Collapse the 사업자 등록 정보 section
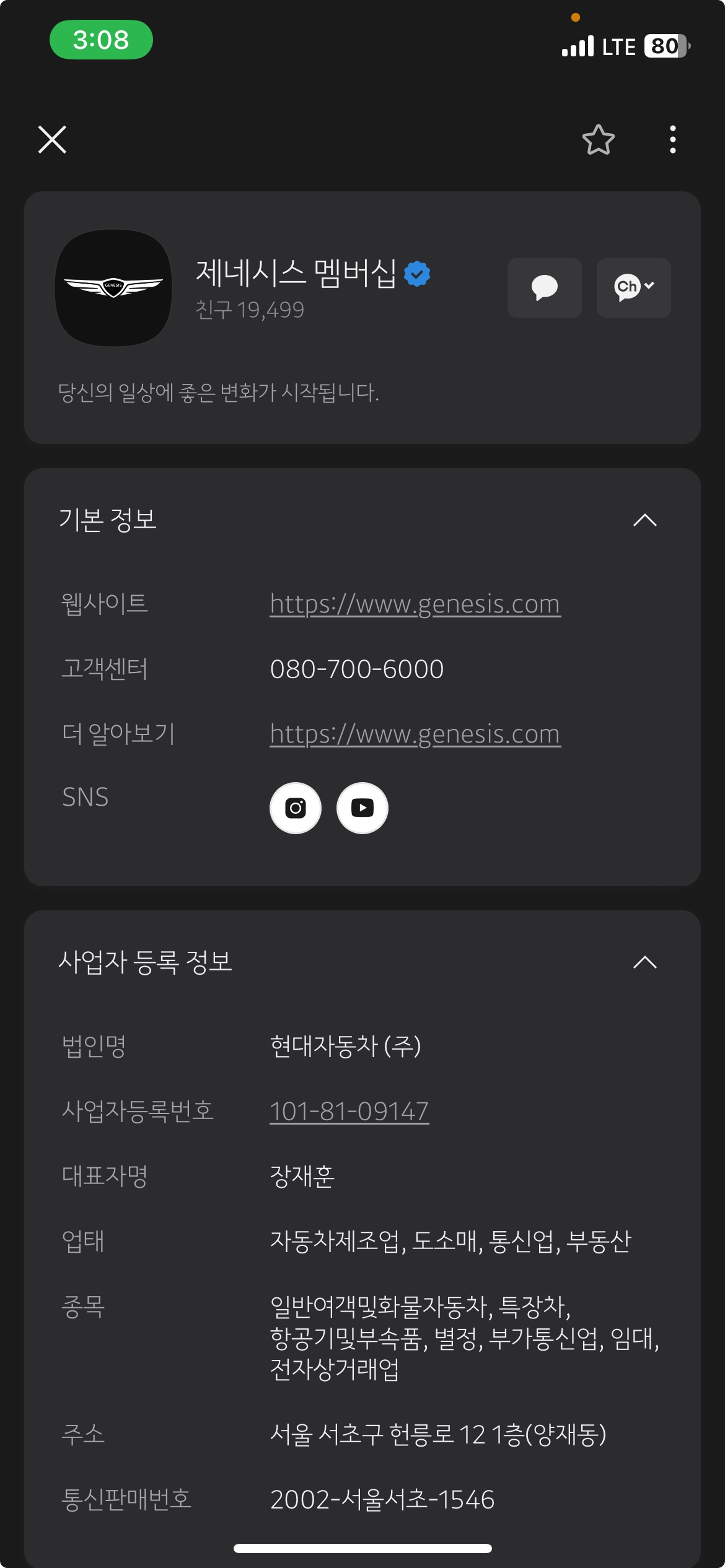725x1568 pixels. [644, 962]
